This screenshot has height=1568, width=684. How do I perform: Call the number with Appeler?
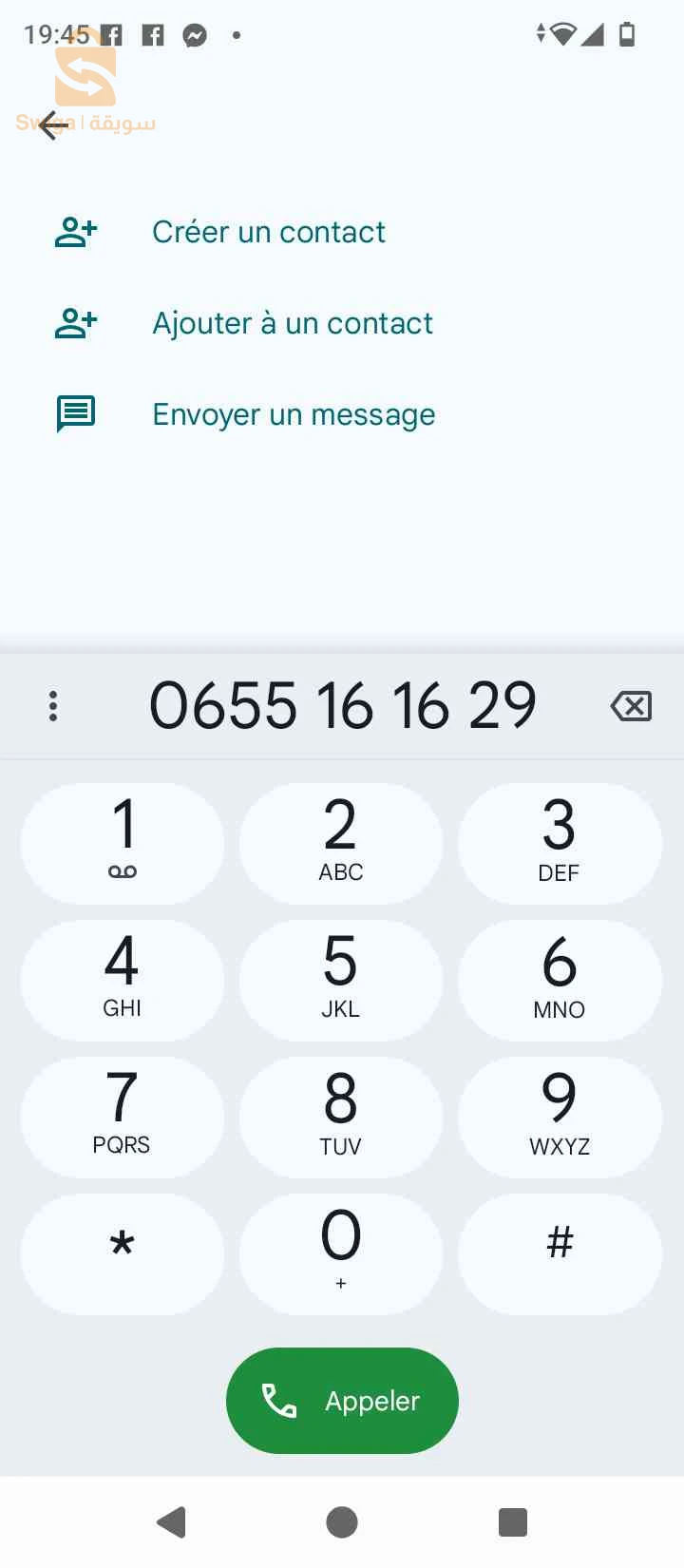342,1401
